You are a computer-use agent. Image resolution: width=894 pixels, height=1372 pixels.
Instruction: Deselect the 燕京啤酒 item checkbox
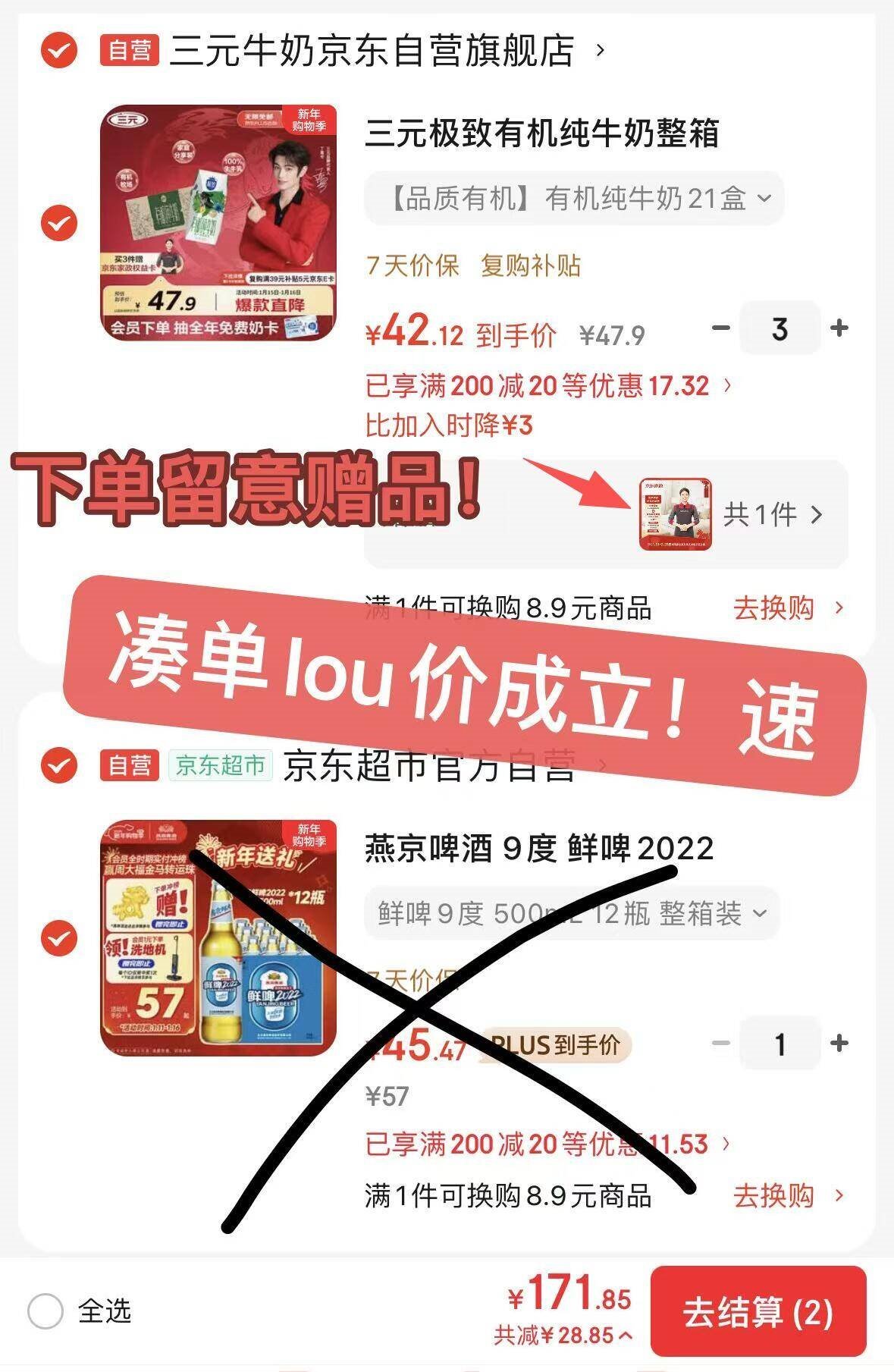click(58, 939)
